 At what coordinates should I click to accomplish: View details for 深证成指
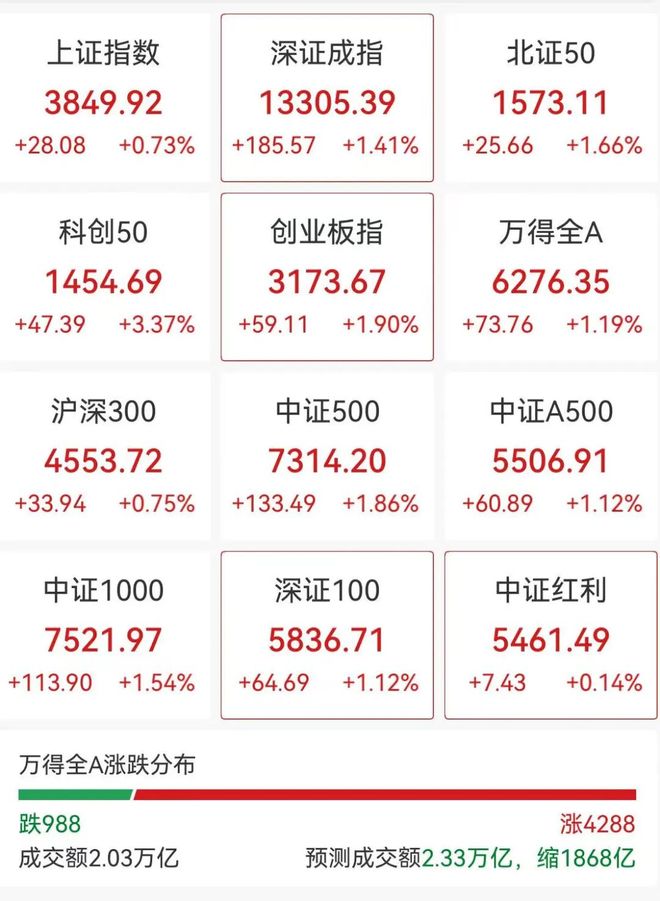[327, 98]
